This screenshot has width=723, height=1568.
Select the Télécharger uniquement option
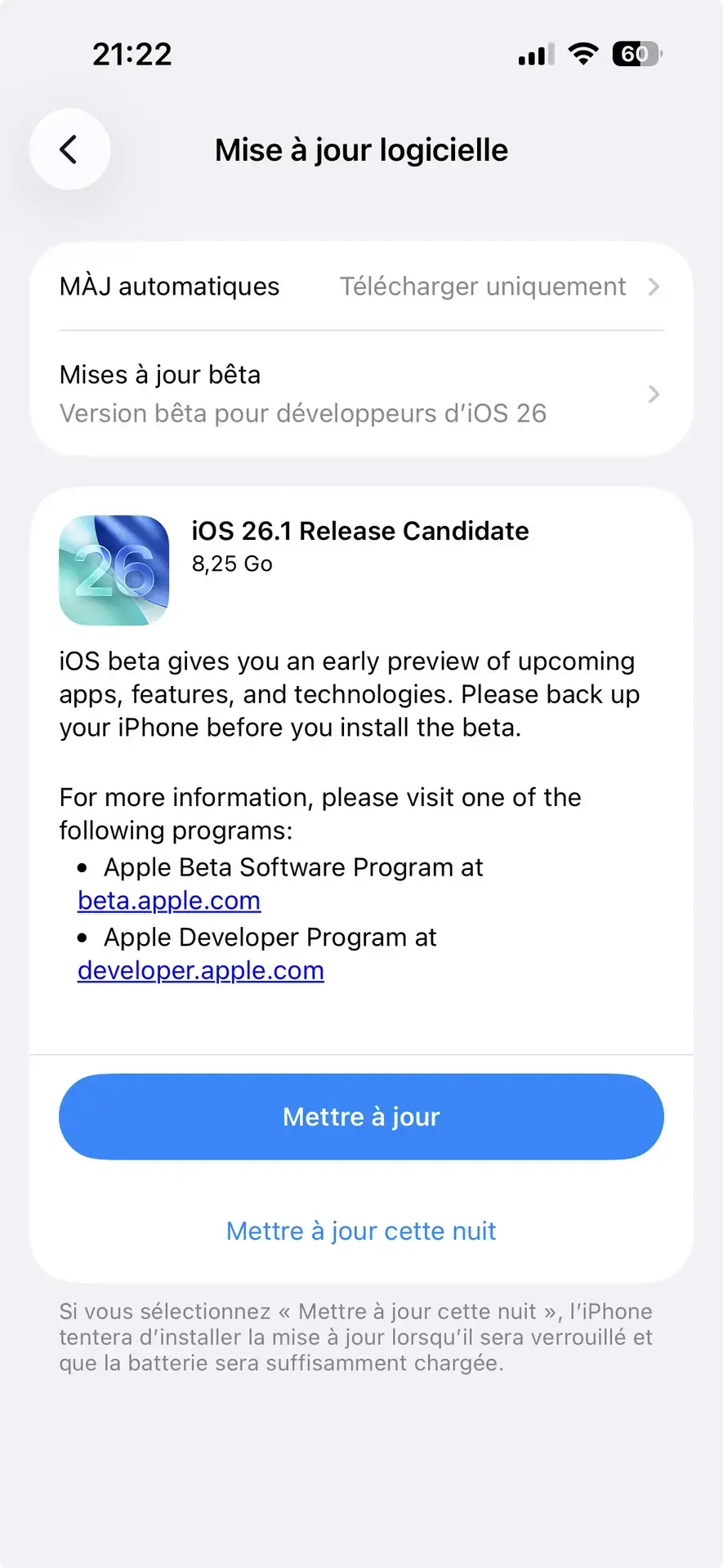pos(482,287)
